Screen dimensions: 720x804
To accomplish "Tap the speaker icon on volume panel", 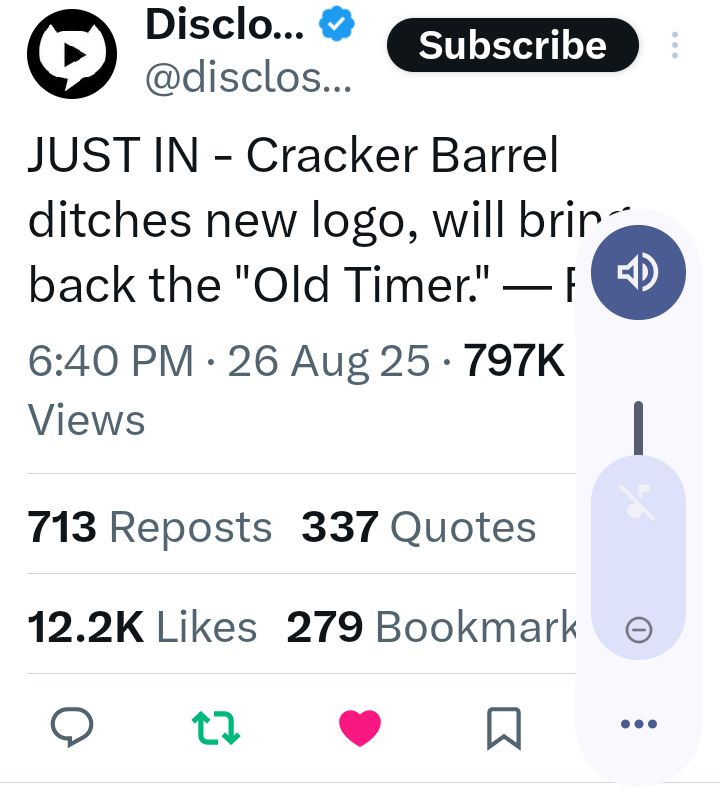I will pos(638,273).
